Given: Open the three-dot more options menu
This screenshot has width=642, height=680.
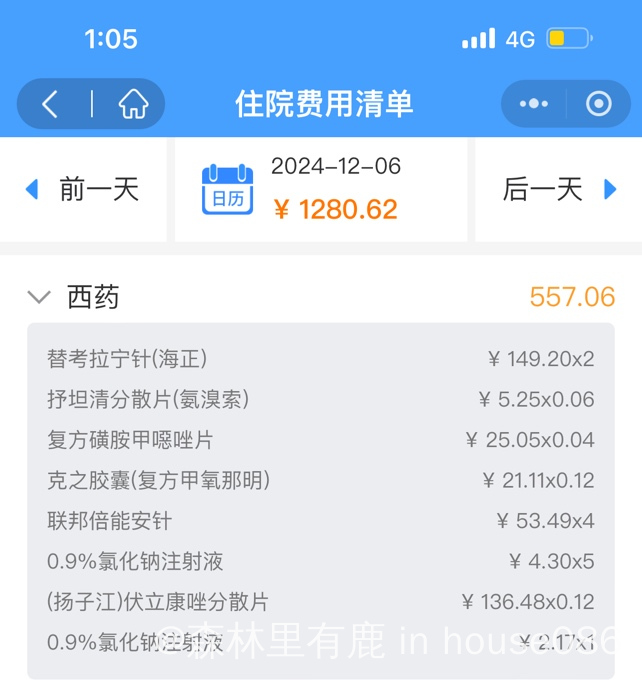Looking at the screenshot, I should pos(534,104).
